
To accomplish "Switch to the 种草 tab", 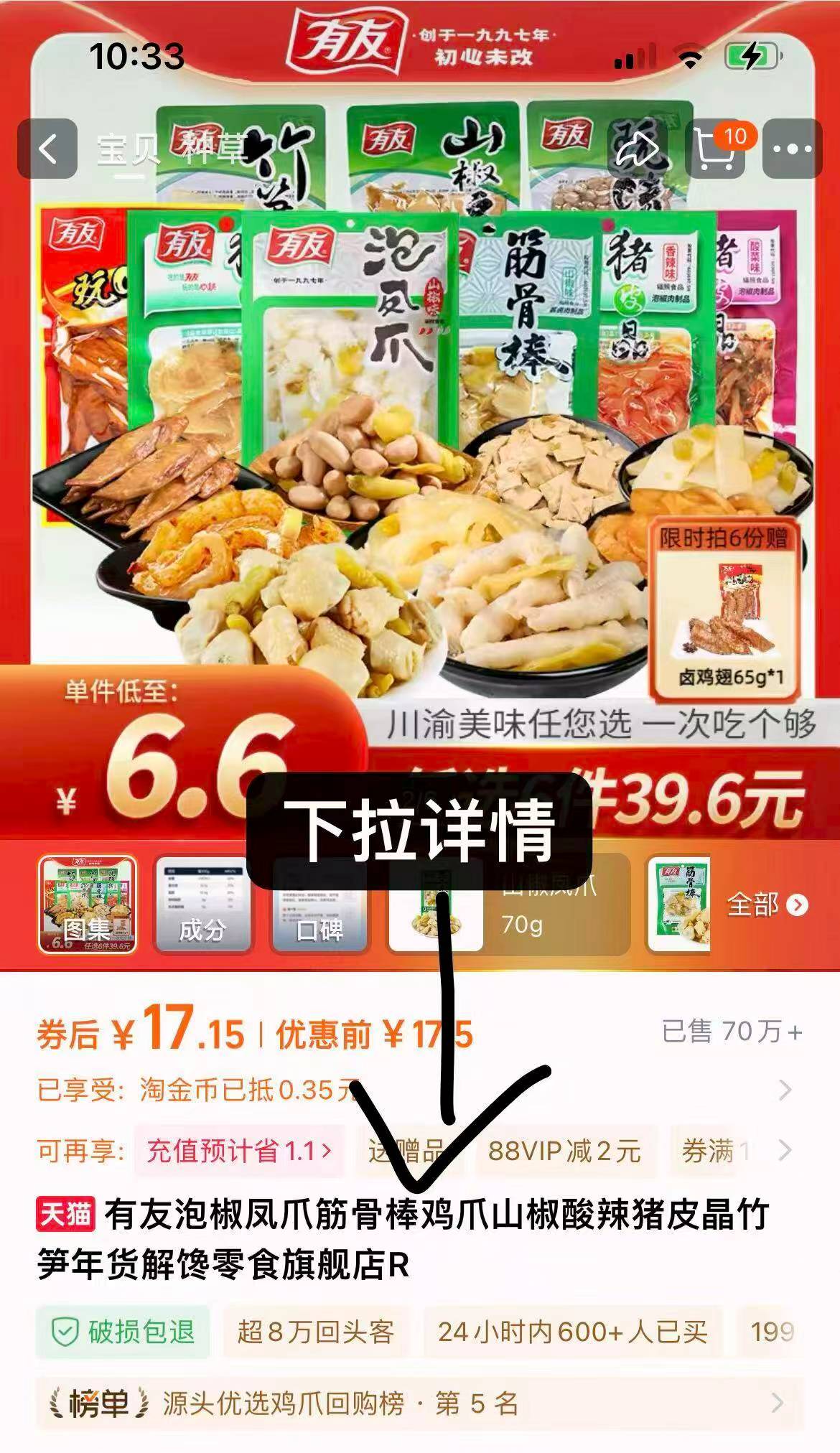I will click(213, 149).
